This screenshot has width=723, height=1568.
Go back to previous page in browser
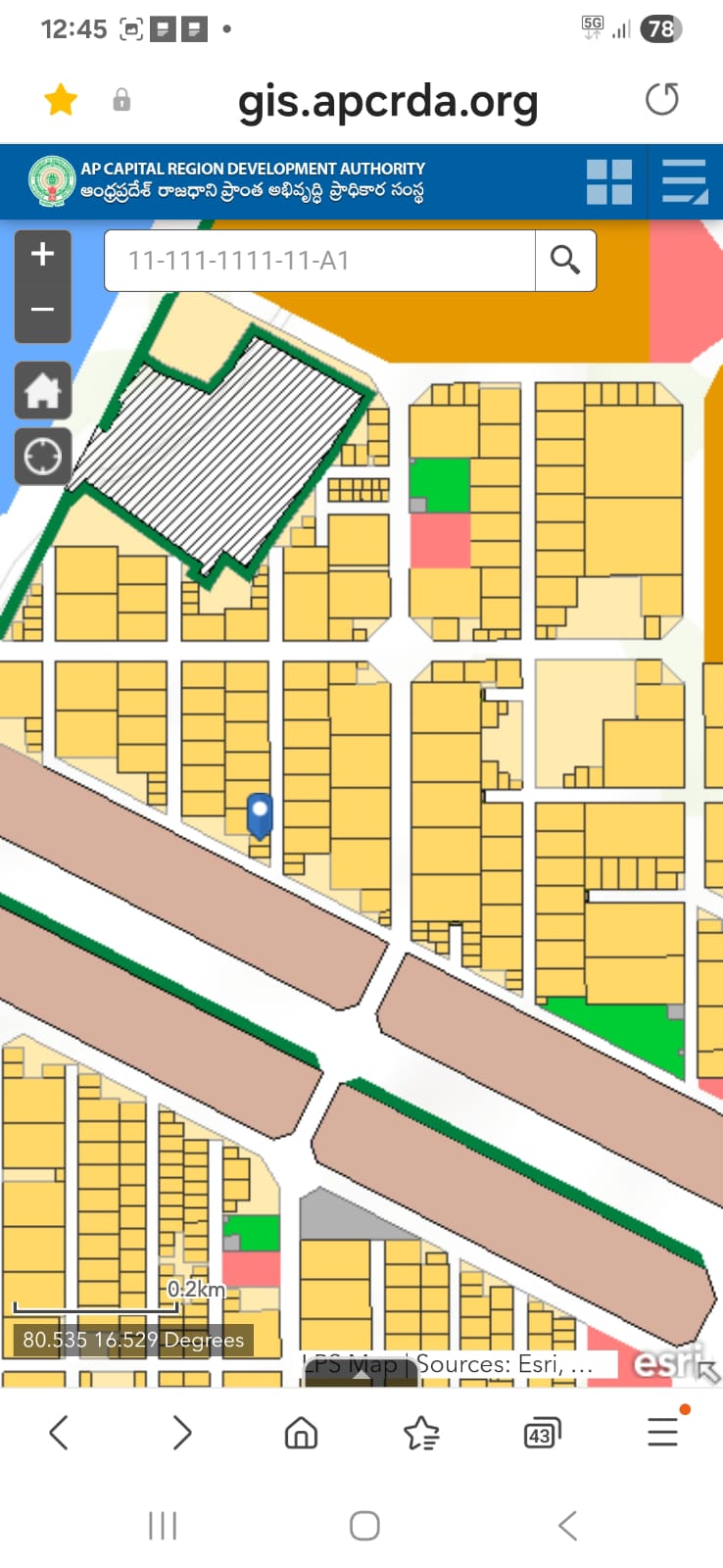coord(59,1433)
